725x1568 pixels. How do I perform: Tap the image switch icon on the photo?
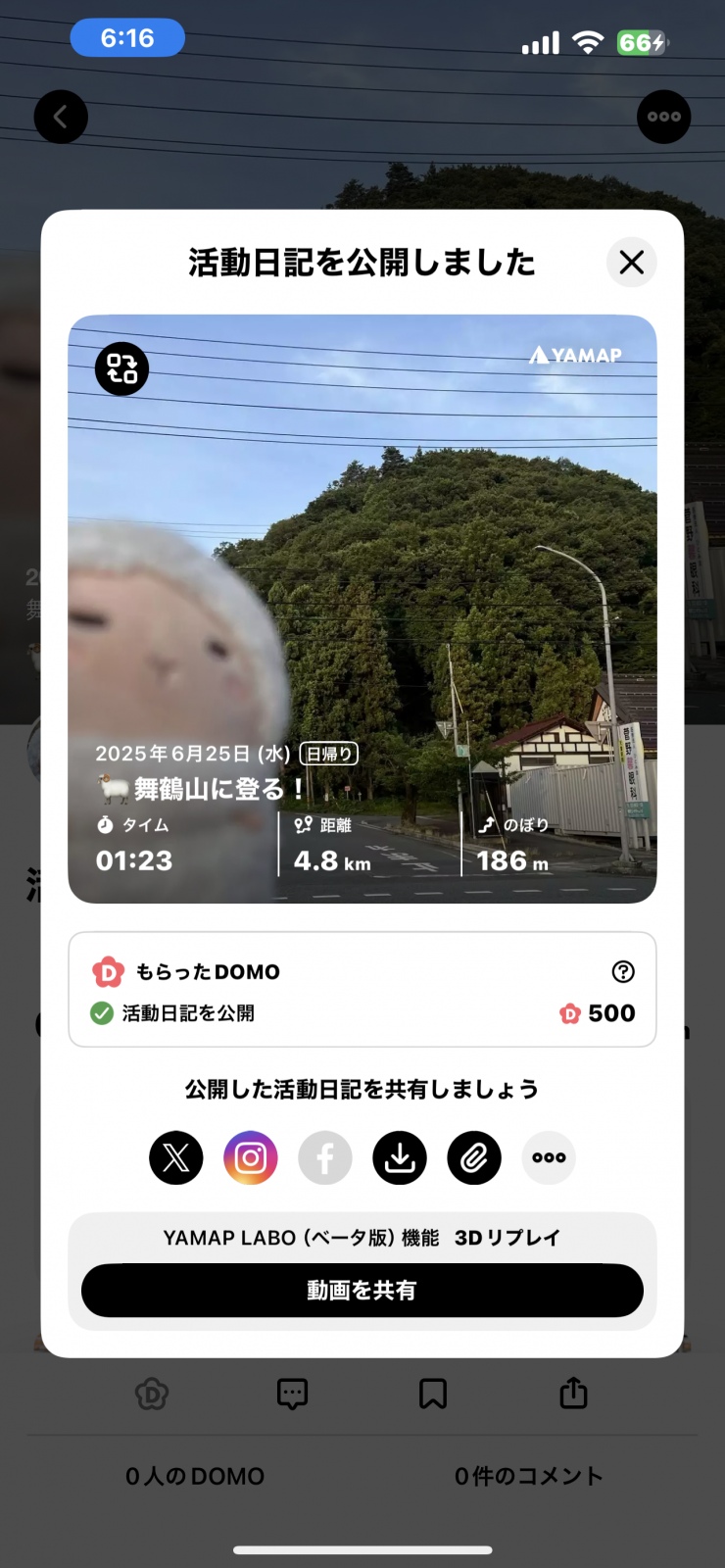pos(121,369)
